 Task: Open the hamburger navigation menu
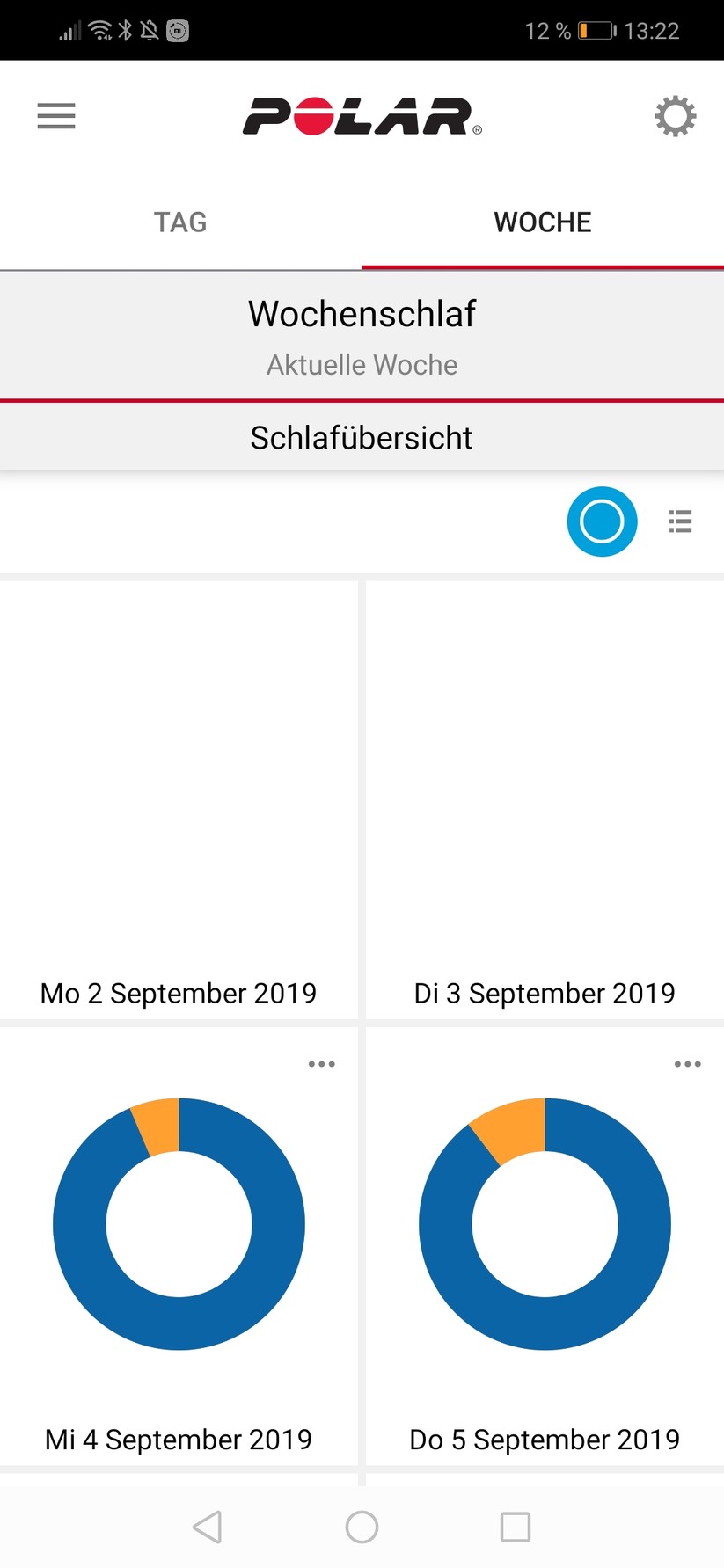[56, 116]
